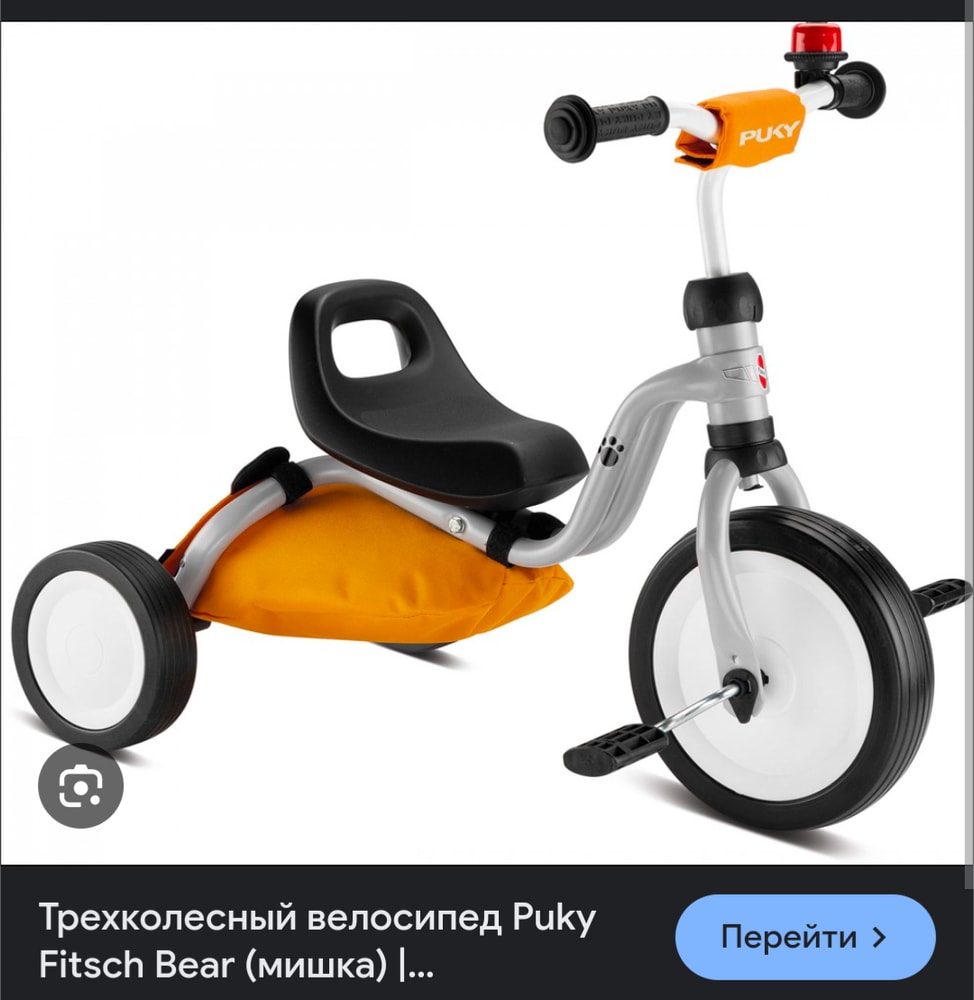974x1000 pixels.
Task: Click the chevron arrow inside Перейти button
Action: 882,937
